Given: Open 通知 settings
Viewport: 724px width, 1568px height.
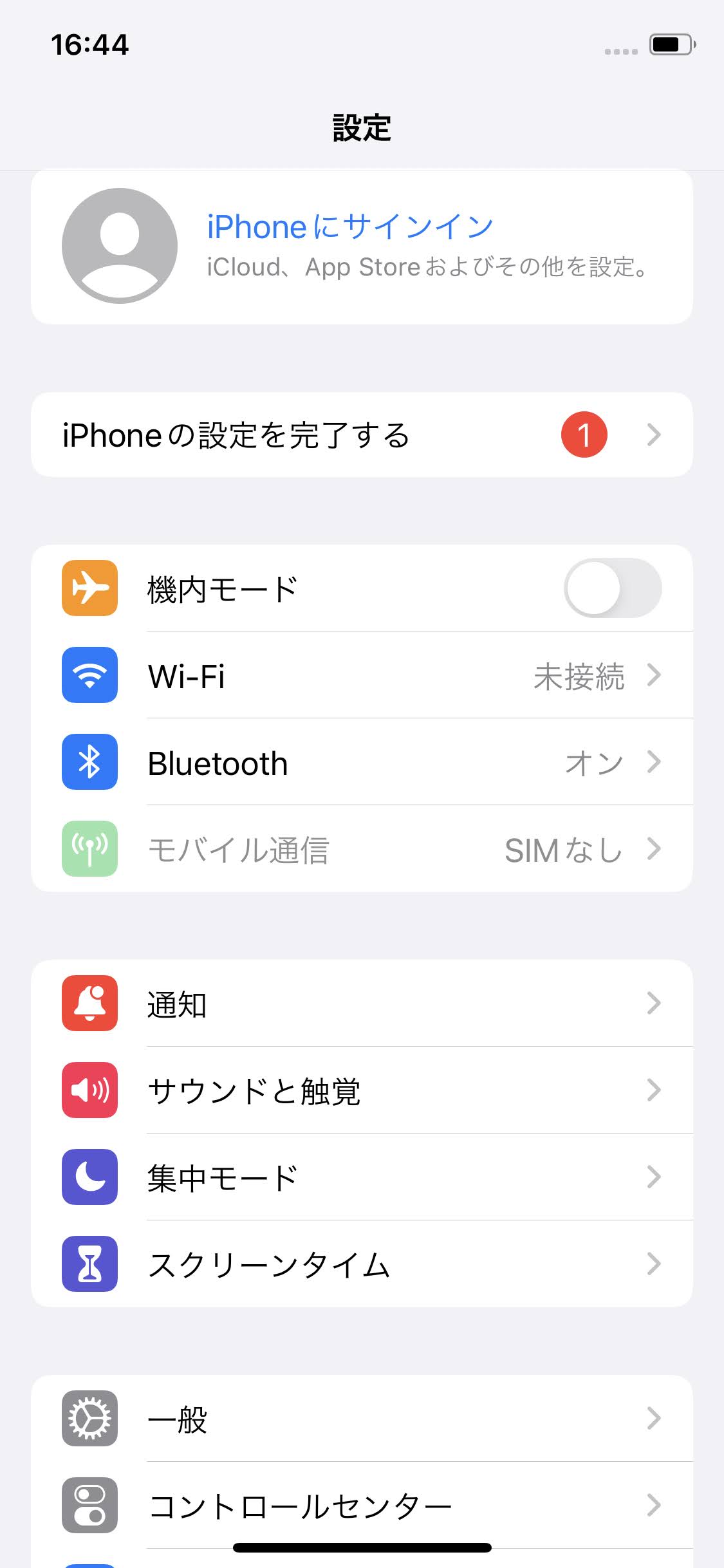Looking at the screenshot, I should pos(362,1003).
